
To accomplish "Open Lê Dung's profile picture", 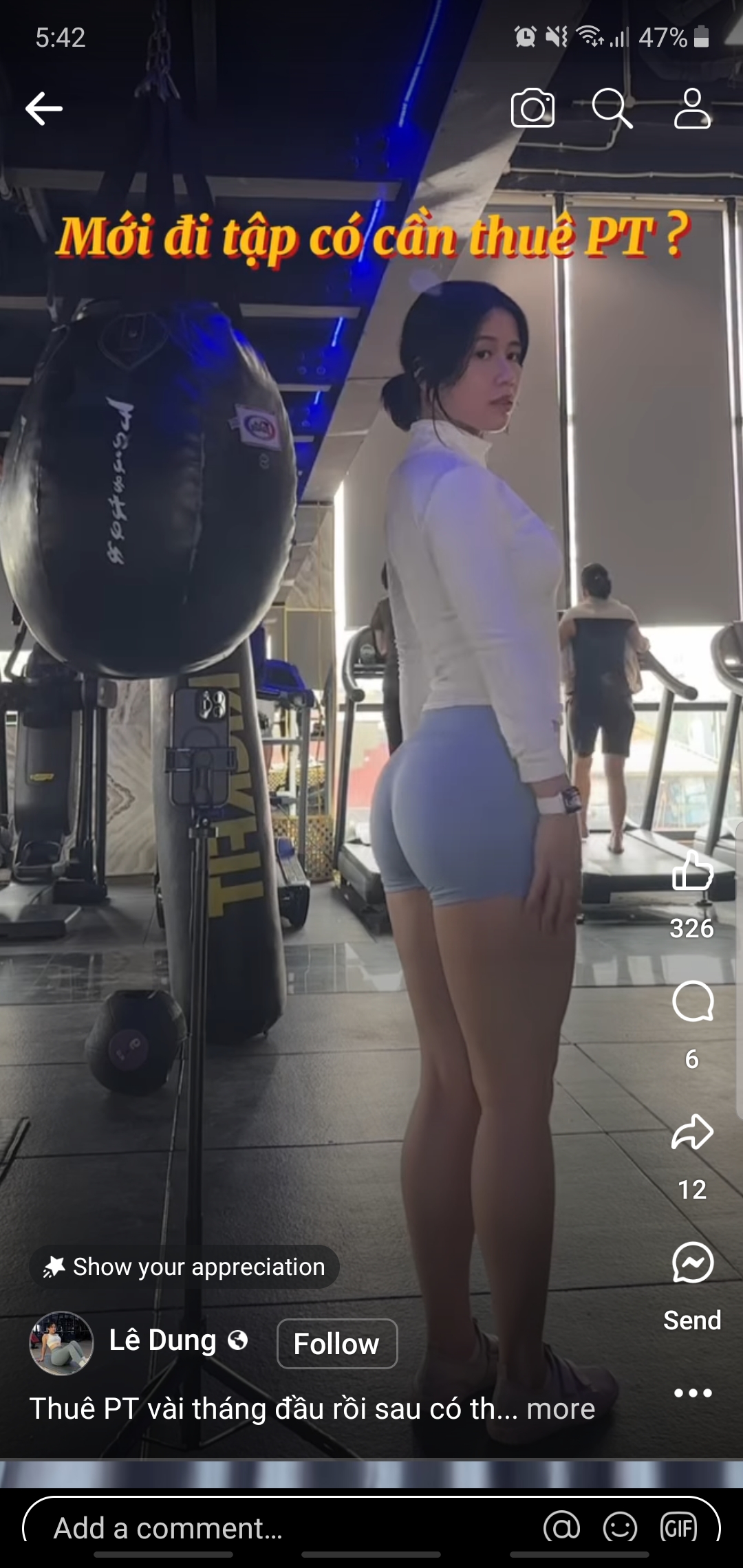I will pyautogui.click(x=61, y=1343).
